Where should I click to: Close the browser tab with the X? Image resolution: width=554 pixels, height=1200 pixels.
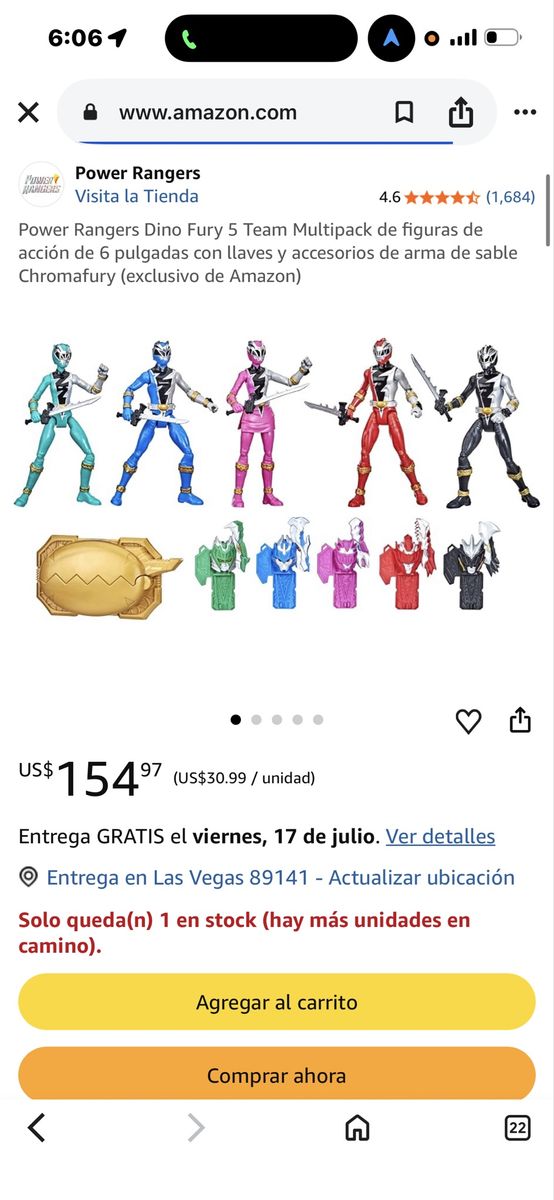click(28, 112)
